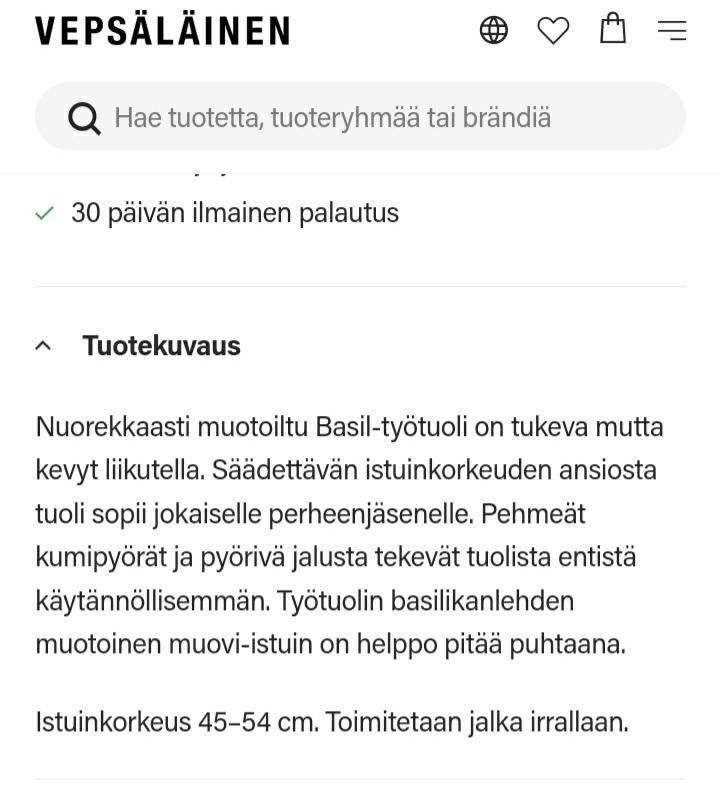Screen dimensions: 720x803
Task: Expand the product description disclosure arrow
Action: point(42,345)
